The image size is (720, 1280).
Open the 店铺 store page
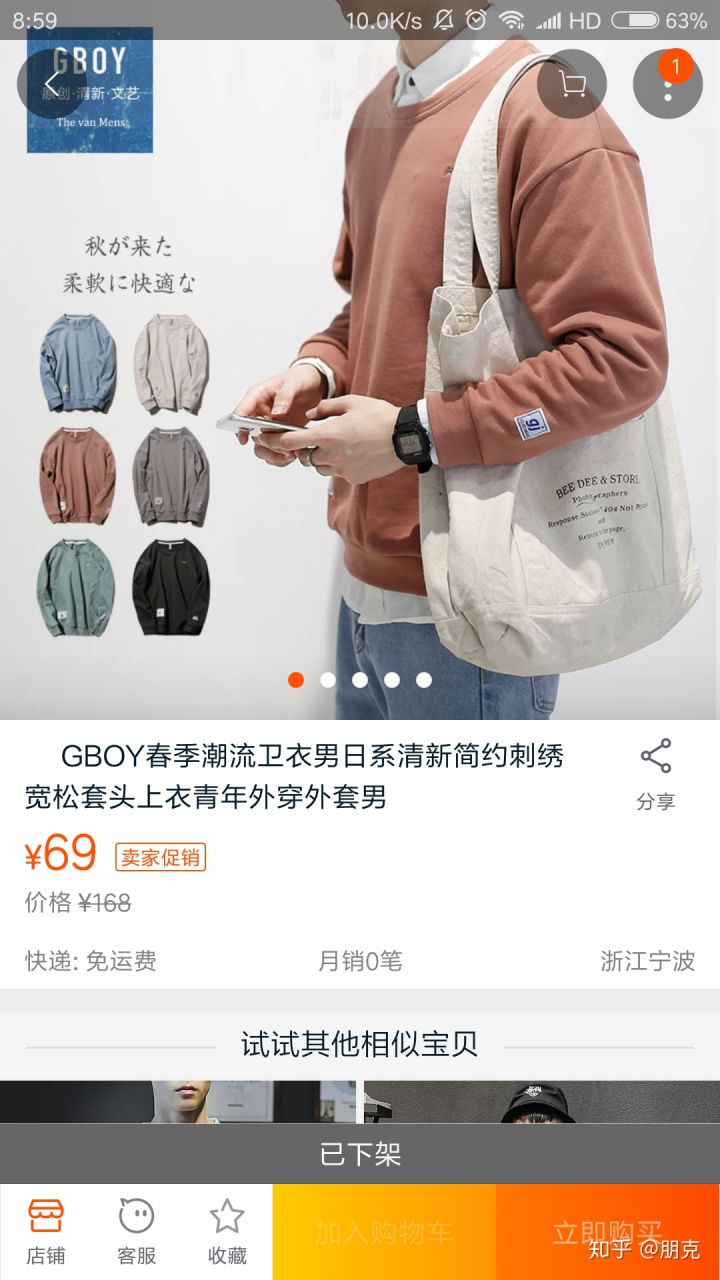[x=46, y=1231]
